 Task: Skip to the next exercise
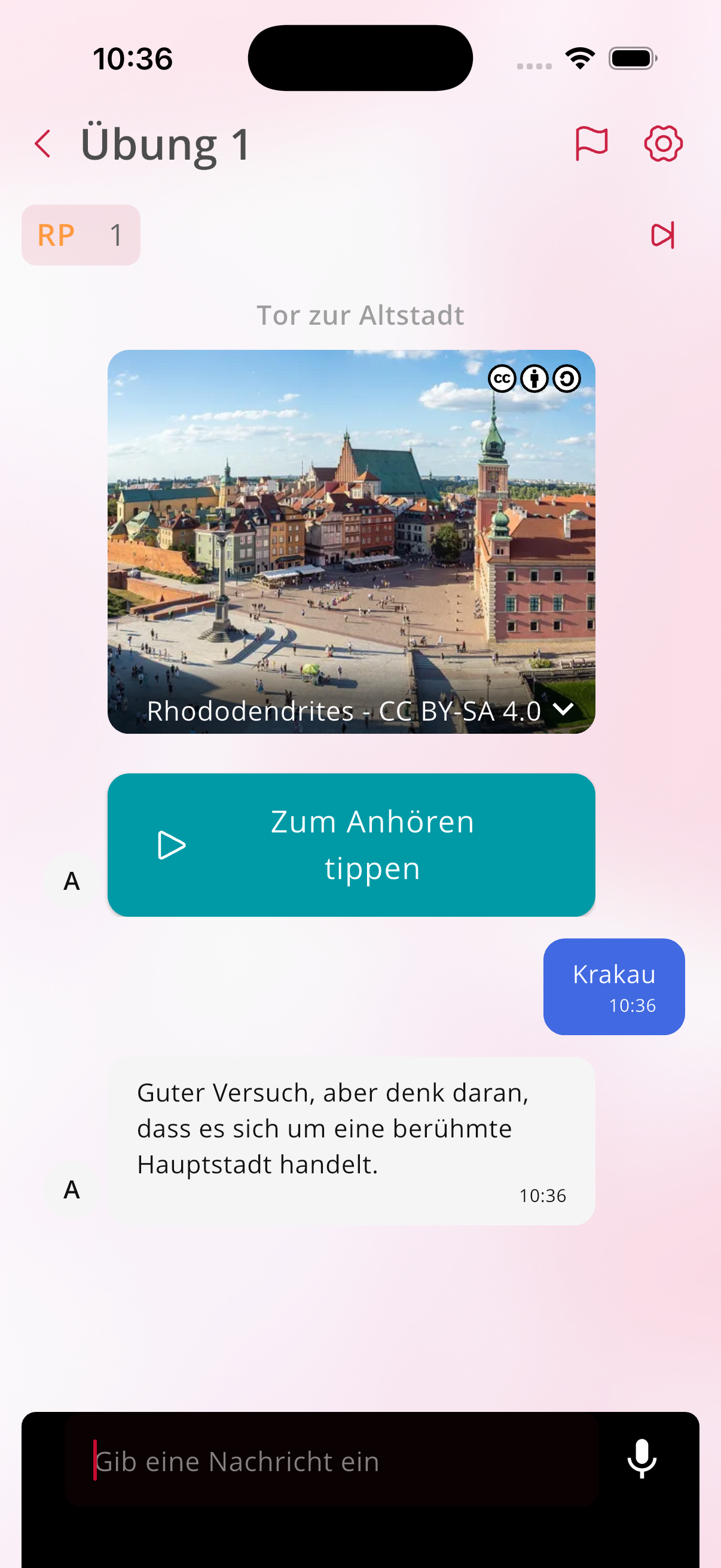[662, 235]
